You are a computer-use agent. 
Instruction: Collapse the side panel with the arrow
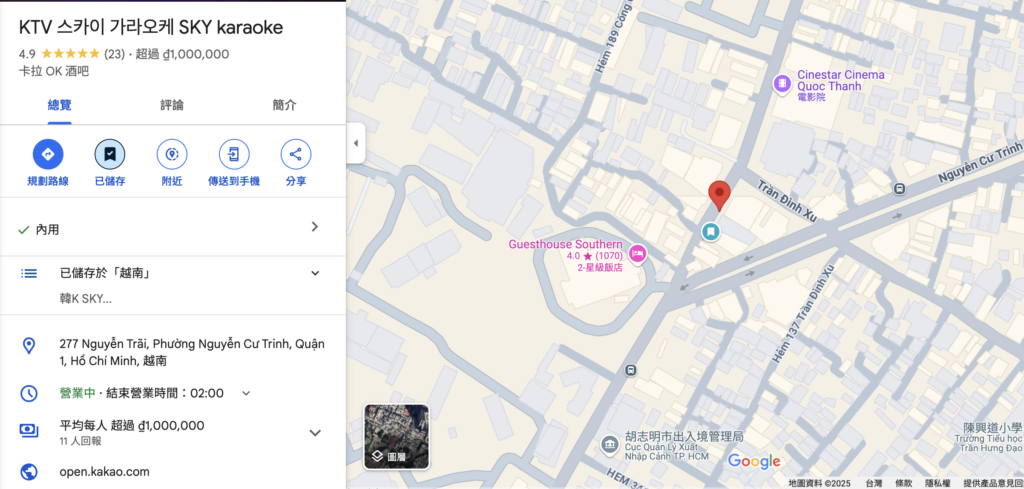click(355, 143)
